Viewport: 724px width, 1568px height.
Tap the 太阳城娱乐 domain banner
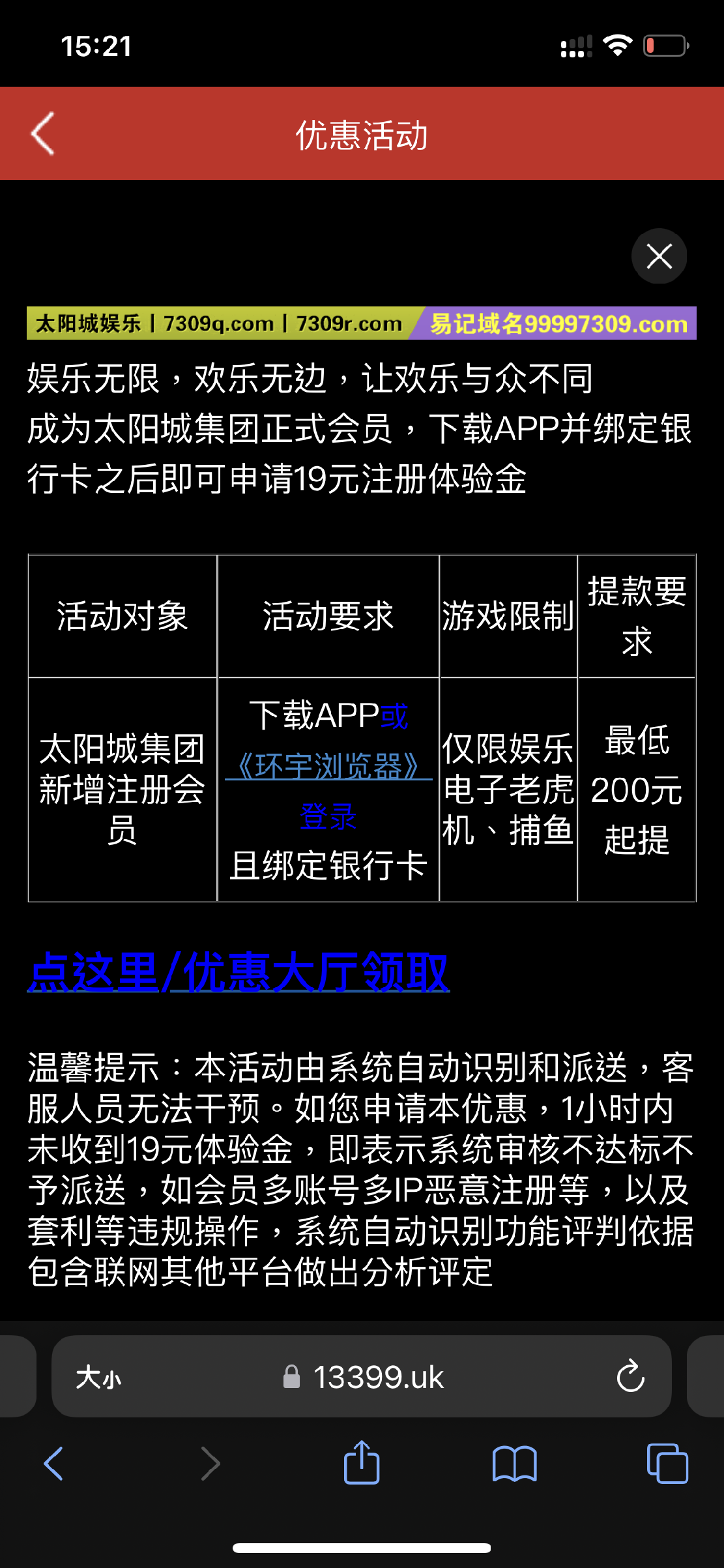361,323
